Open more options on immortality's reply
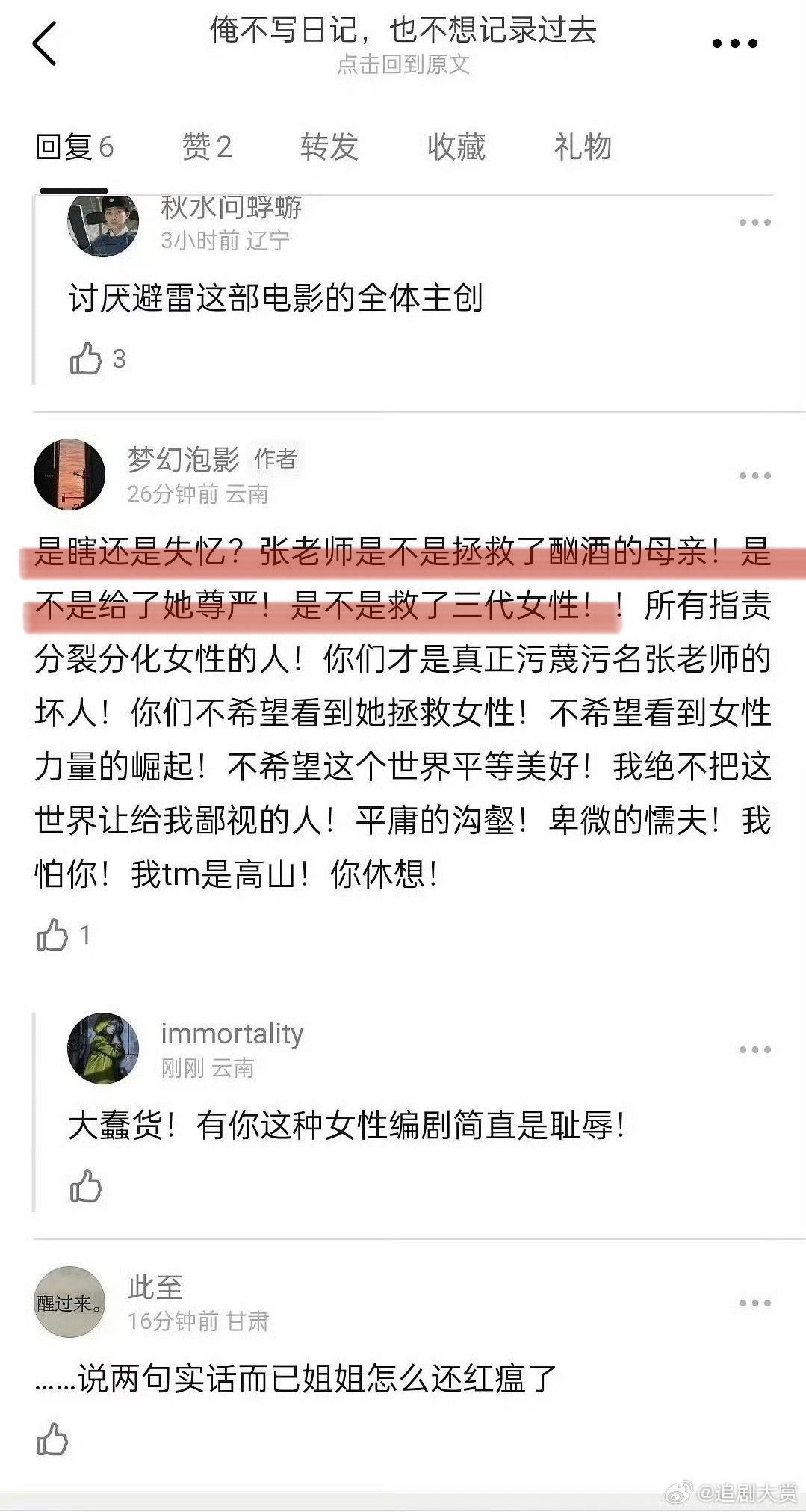 click(x=754, y=1050)
